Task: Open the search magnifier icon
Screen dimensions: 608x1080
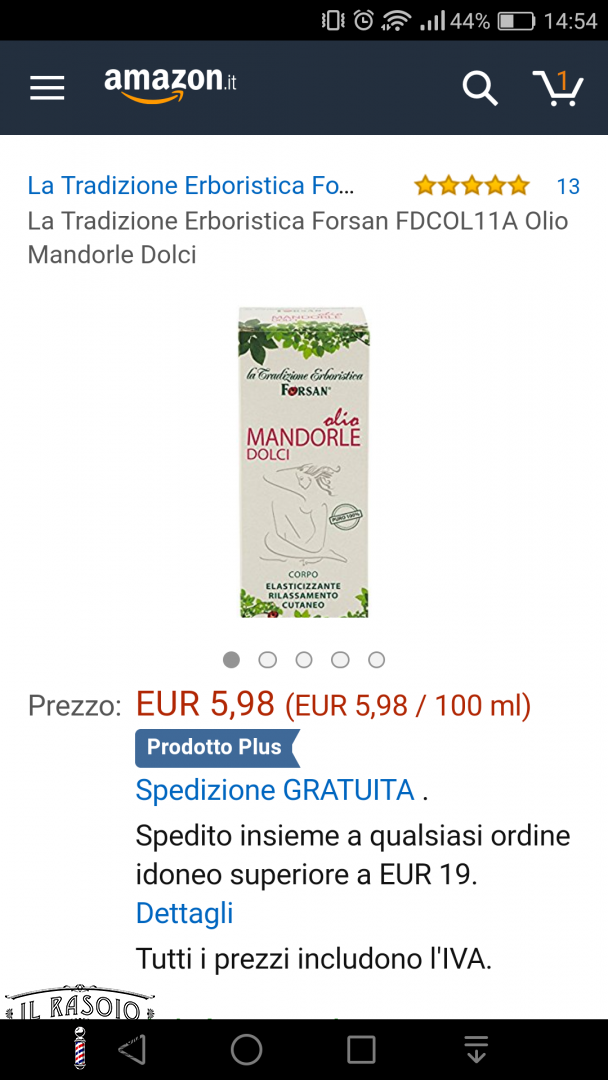Action: tap(479, 88)
